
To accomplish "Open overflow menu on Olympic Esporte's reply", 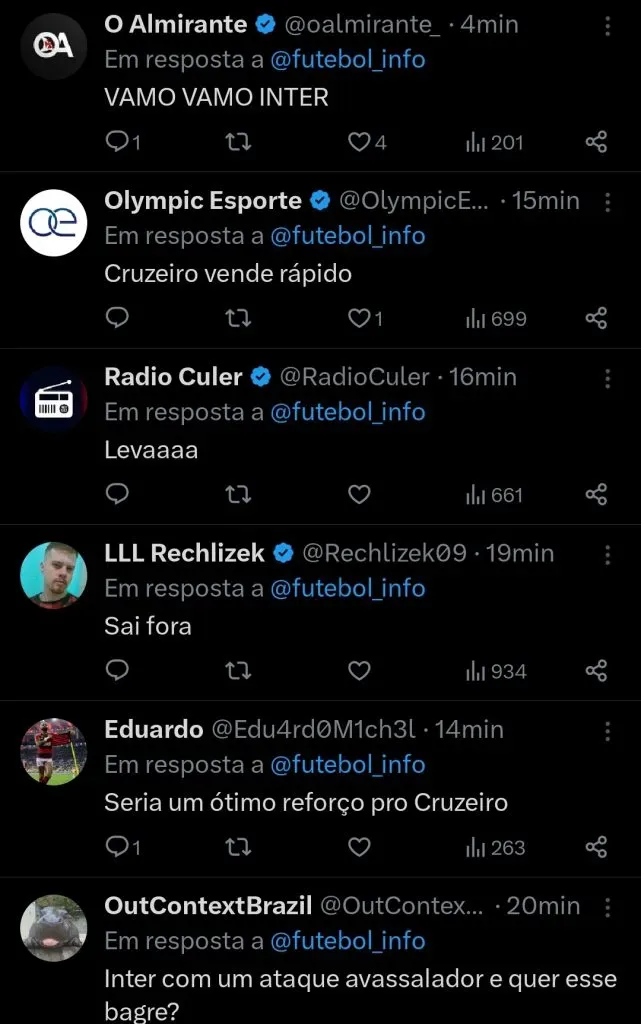I will click(607, 202).
